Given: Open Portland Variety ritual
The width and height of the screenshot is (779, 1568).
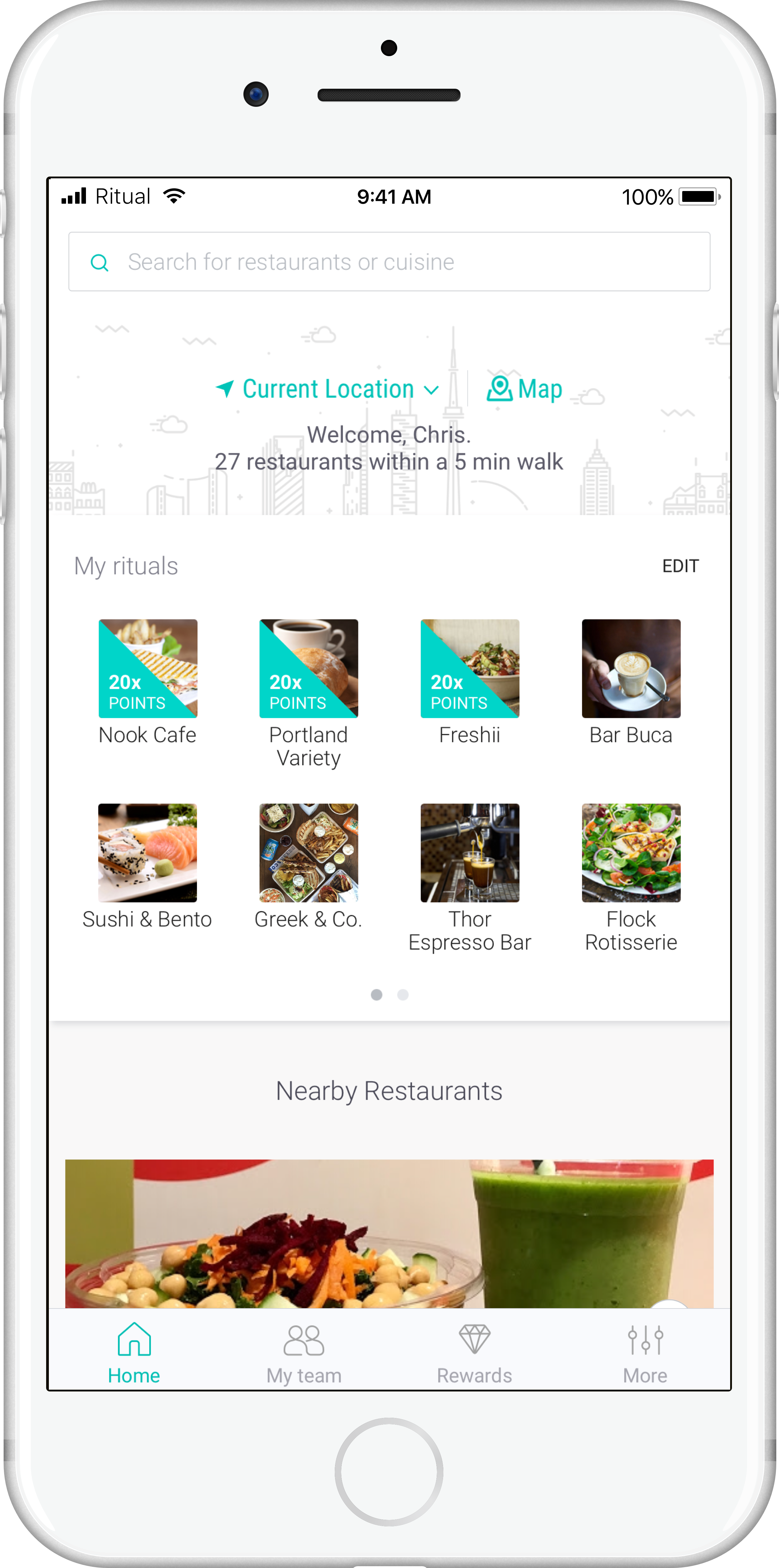Looking at the screenshot, I should pos(309,694).
